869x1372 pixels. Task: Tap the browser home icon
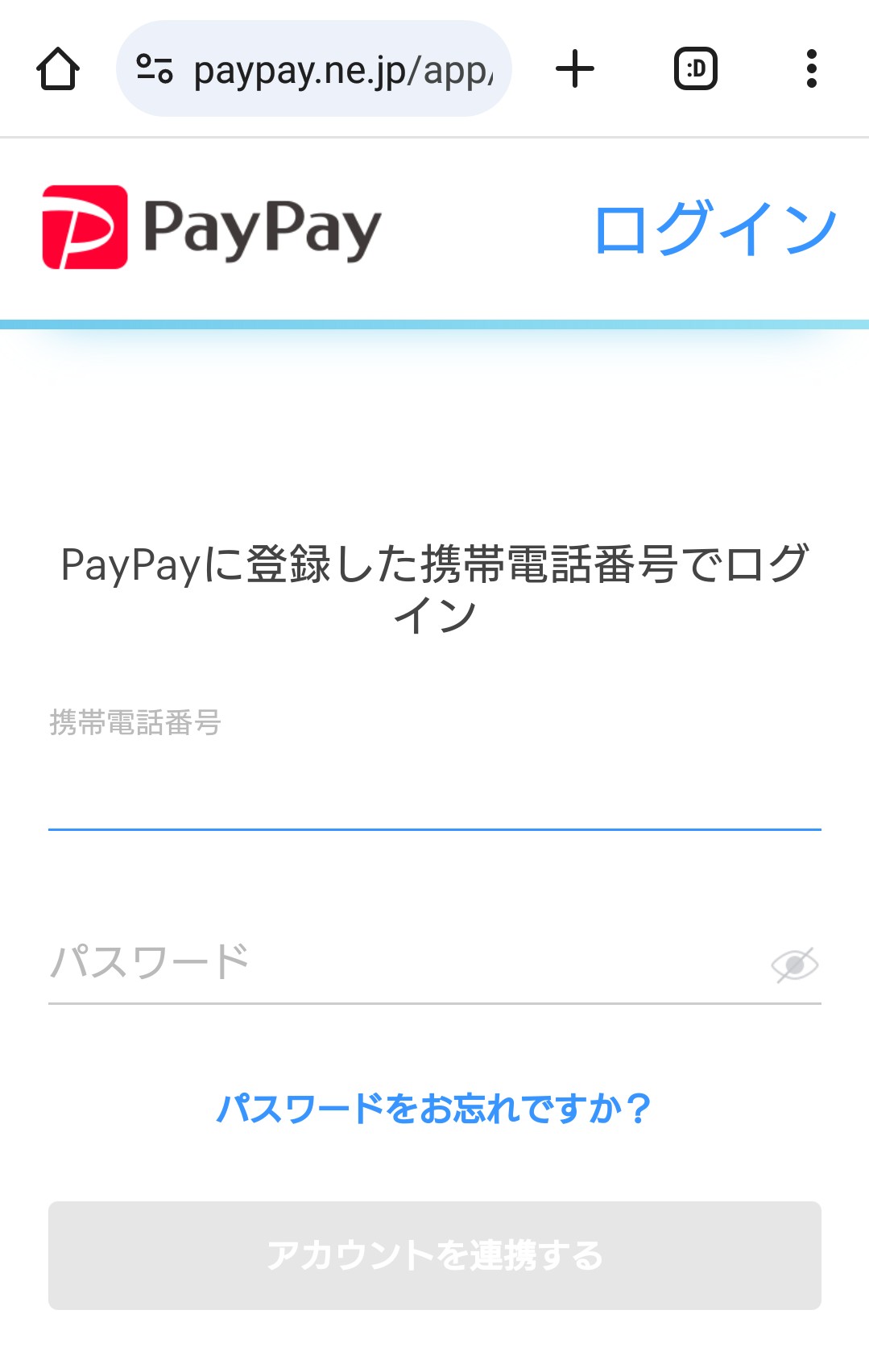(x=57, y=68)
